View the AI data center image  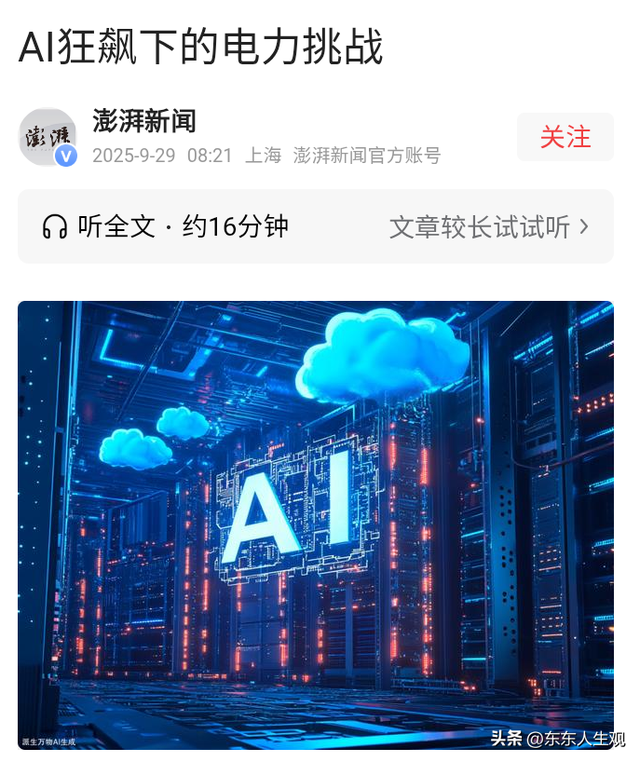(x=316, y=525)
